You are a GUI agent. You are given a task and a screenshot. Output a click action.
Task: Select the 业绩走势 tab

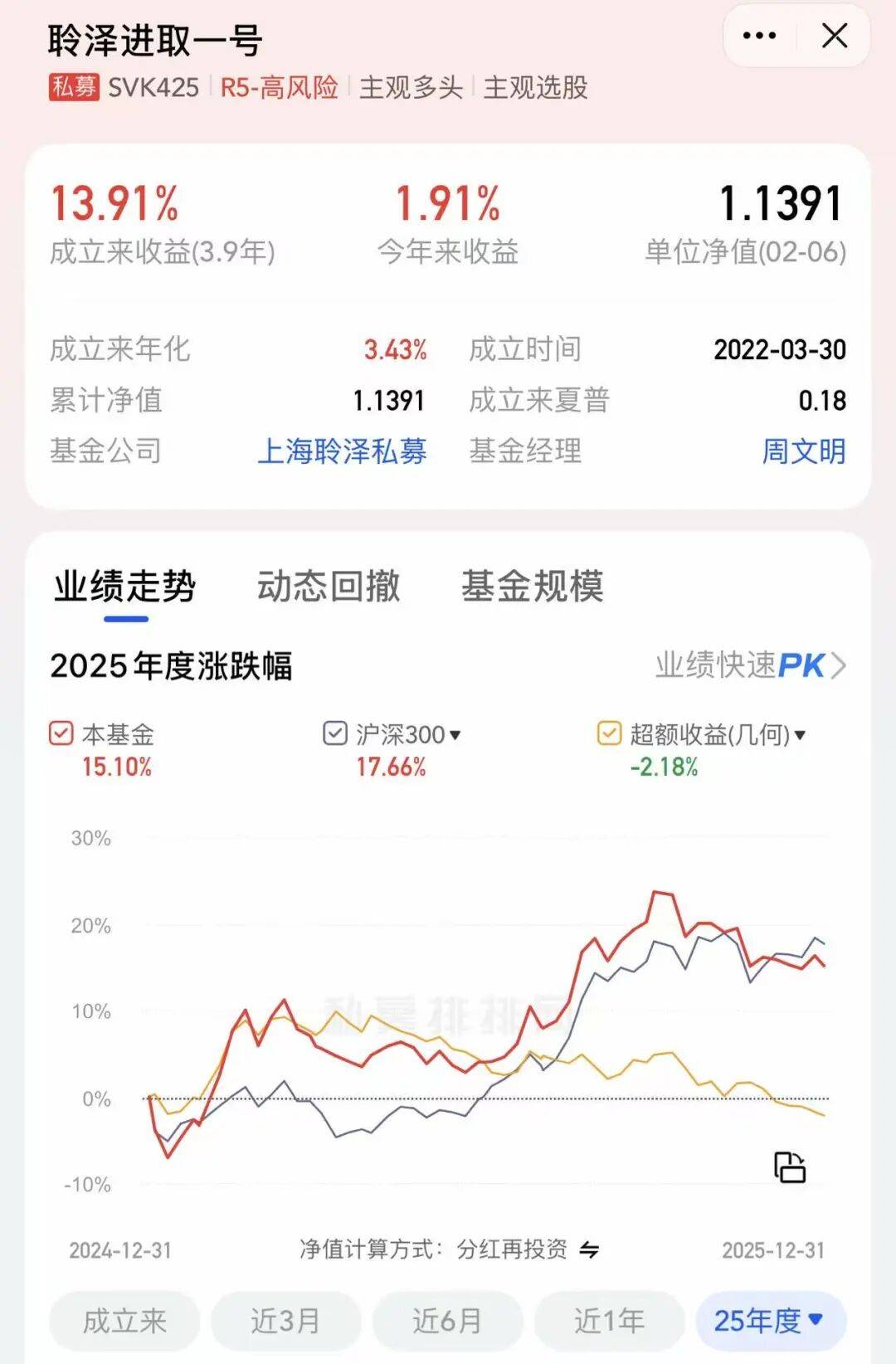click(125, 586)
